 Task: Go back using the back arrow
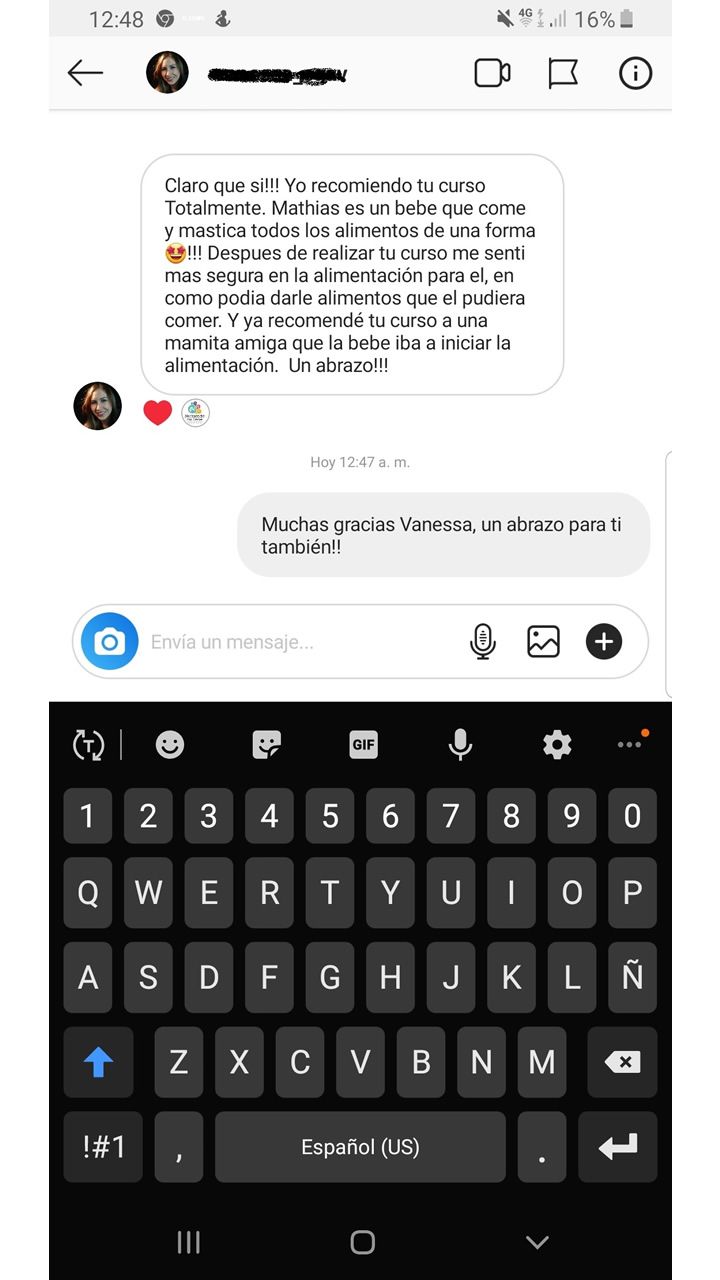[x=85, y=72]
